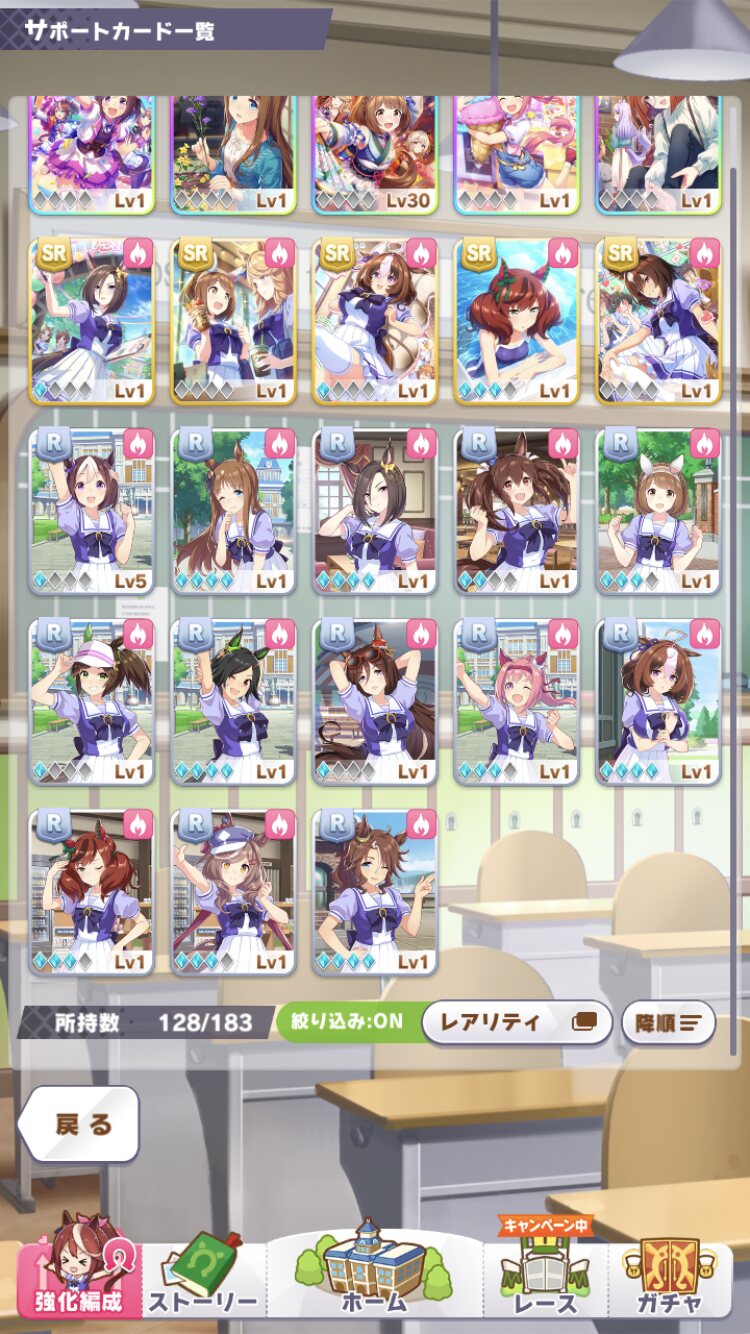
Task: Switch to the レース tab
Action: (x=547, y=1272)
